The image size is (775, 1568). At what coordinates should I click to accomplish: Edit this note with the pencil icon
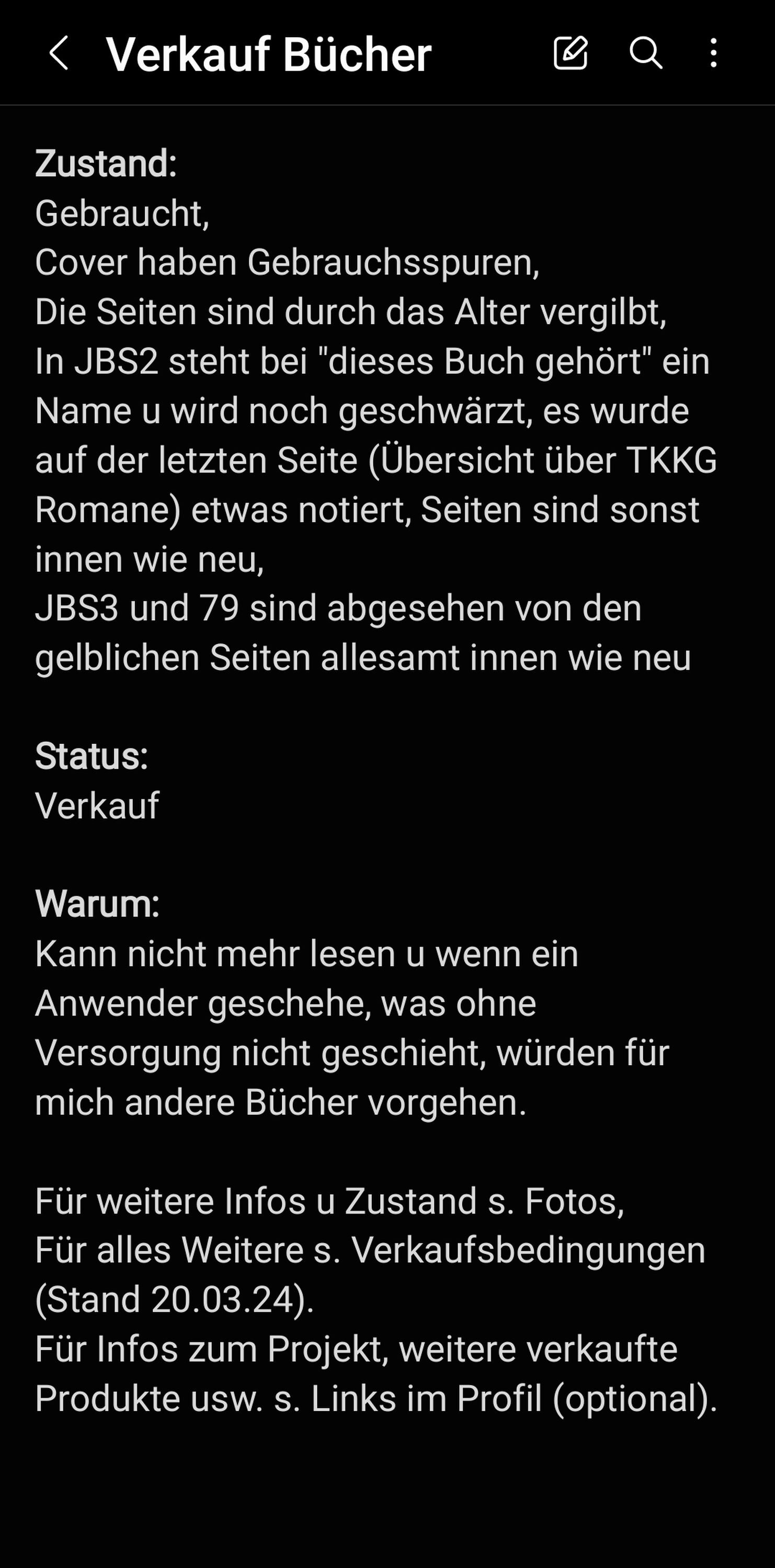(x=571, y=53)
